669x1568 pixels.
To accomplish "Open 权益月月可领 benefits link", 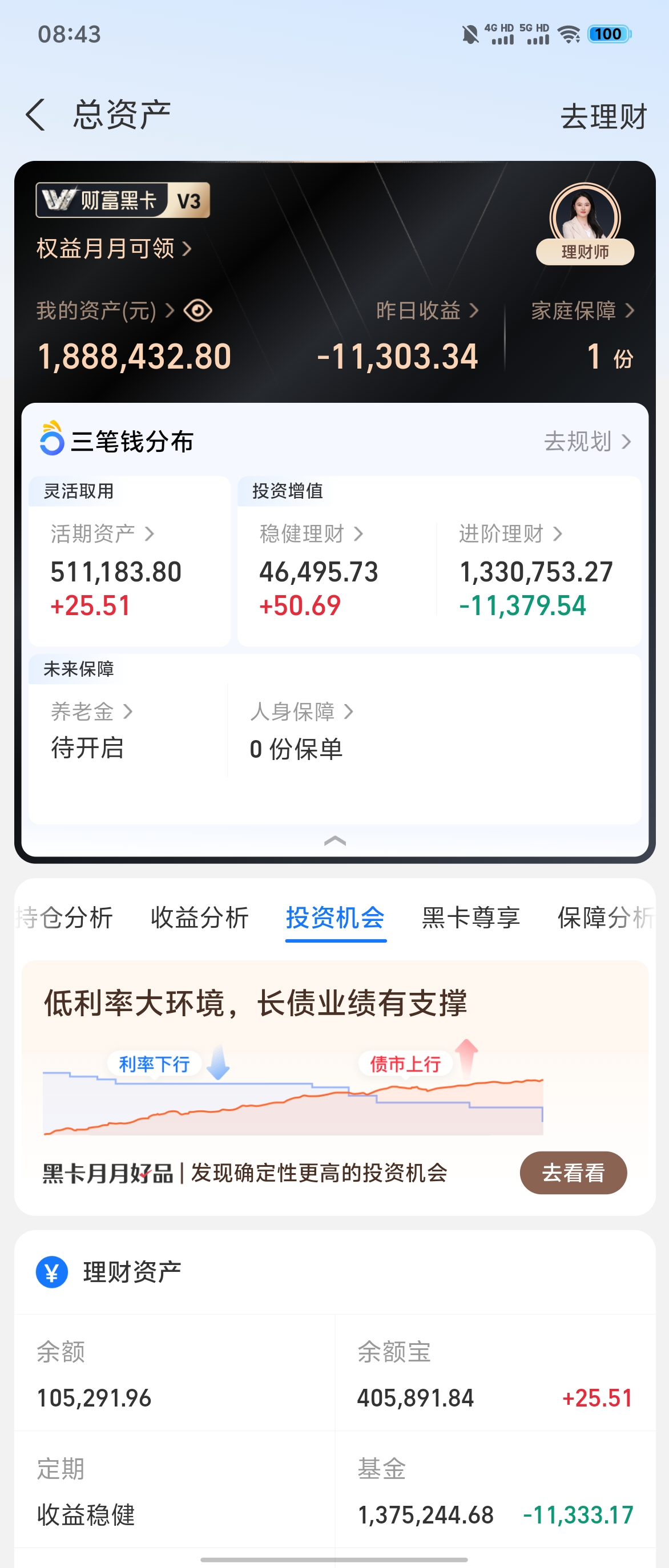I will pos(114,248).
